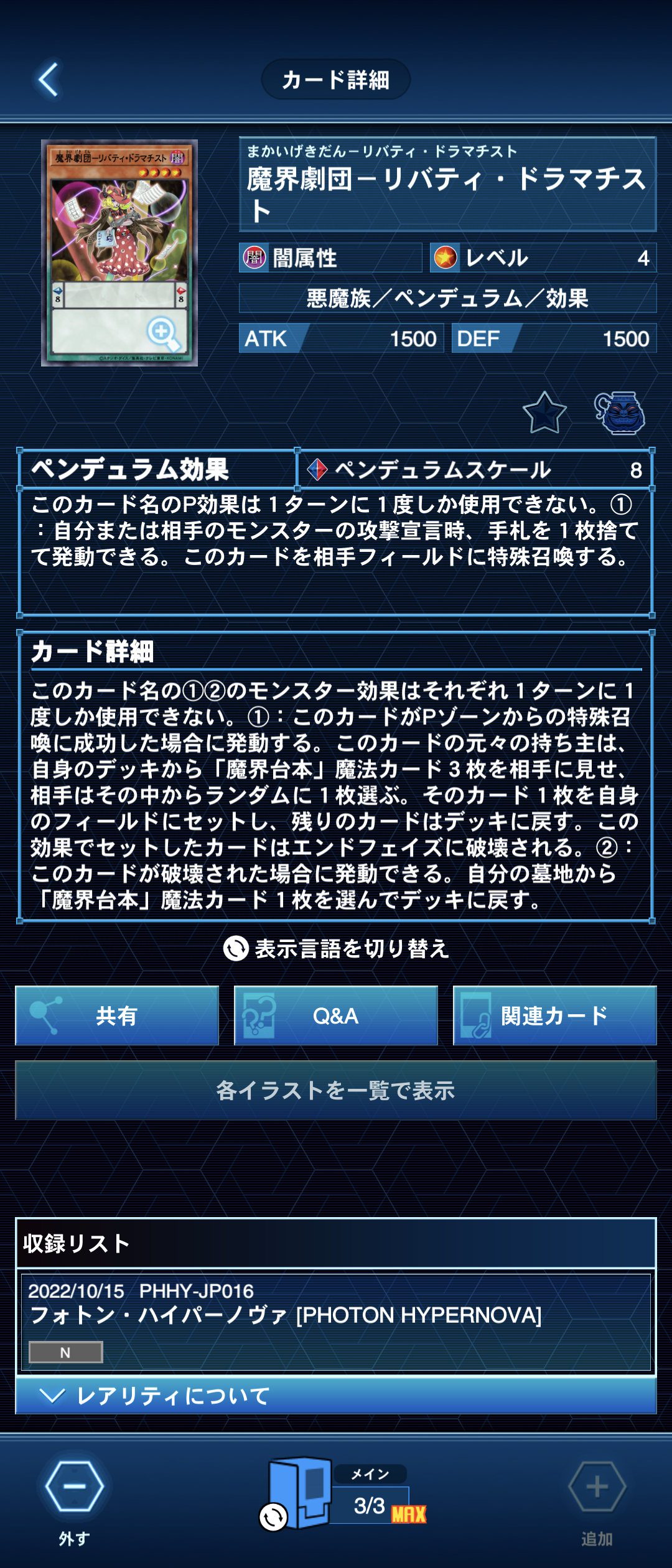Viewport: 672px width, 1568px height.
Task: Show all illustrations with 各イラストを一覧で表示
Action: click(336, 1090)
